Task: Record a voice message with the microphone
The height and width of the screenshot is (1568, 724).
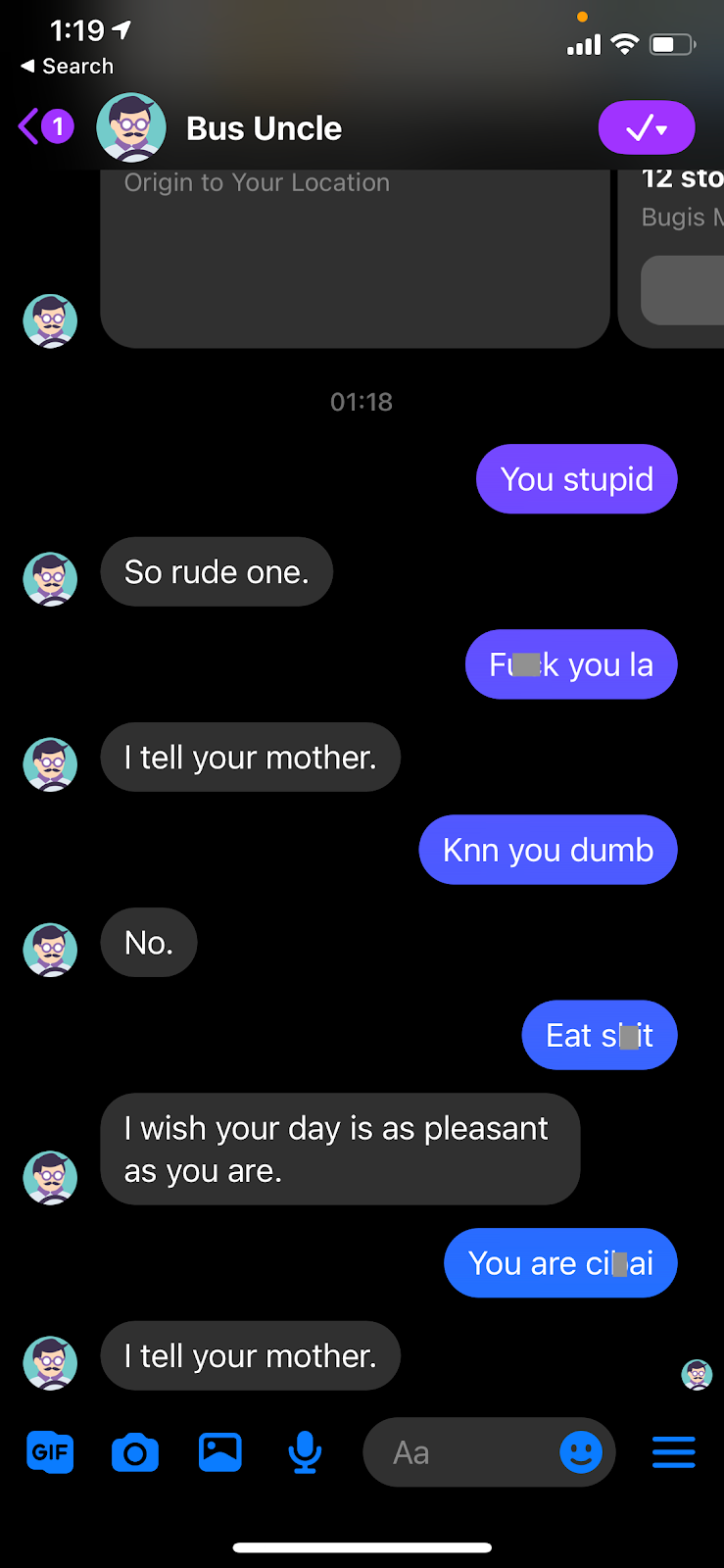Action: (305, 1452)
